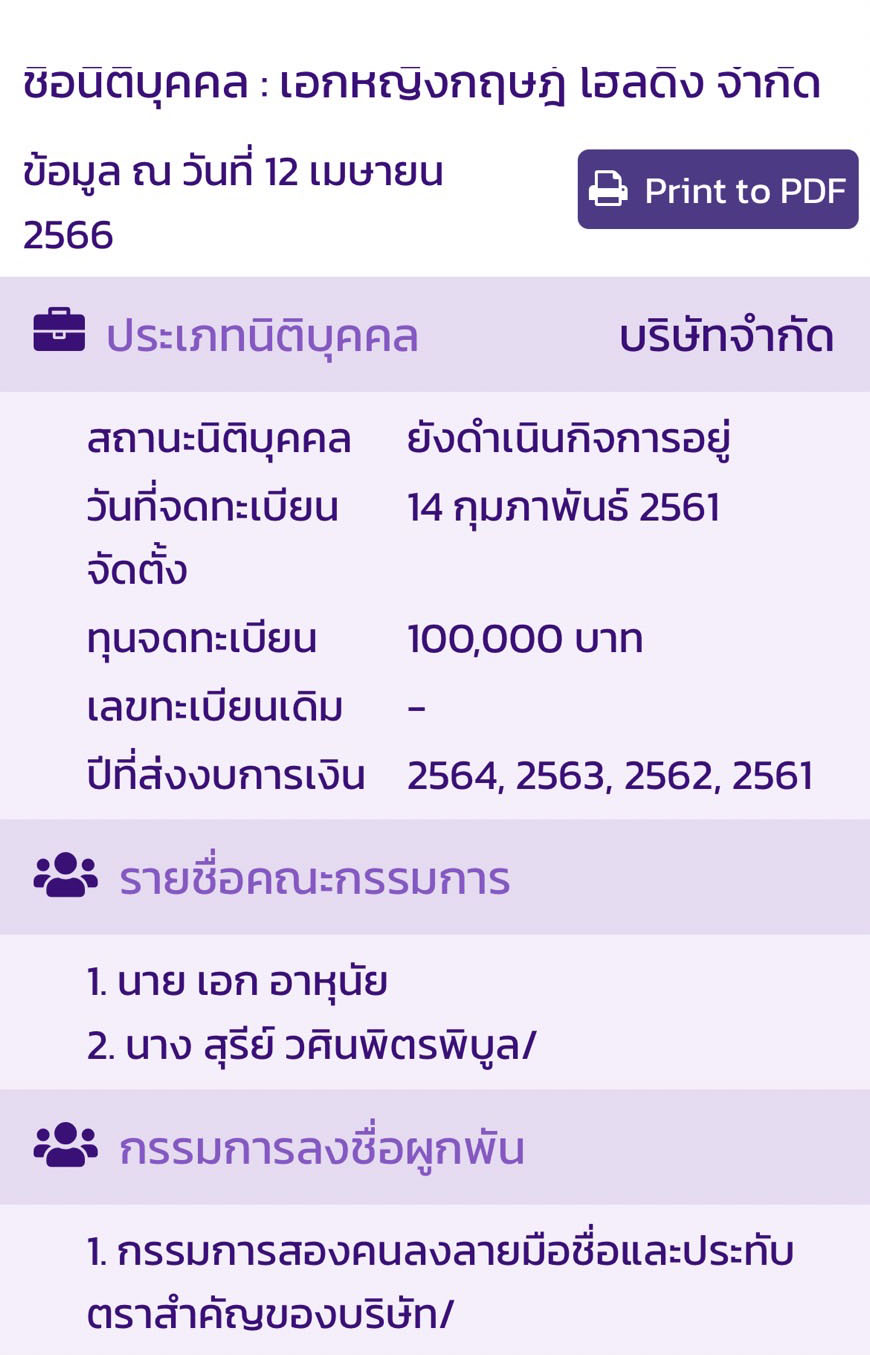This screenshot has width=870, height=1355.
Task: Click the บริษัทจำกัด label
Action: (x=725, y=337)
